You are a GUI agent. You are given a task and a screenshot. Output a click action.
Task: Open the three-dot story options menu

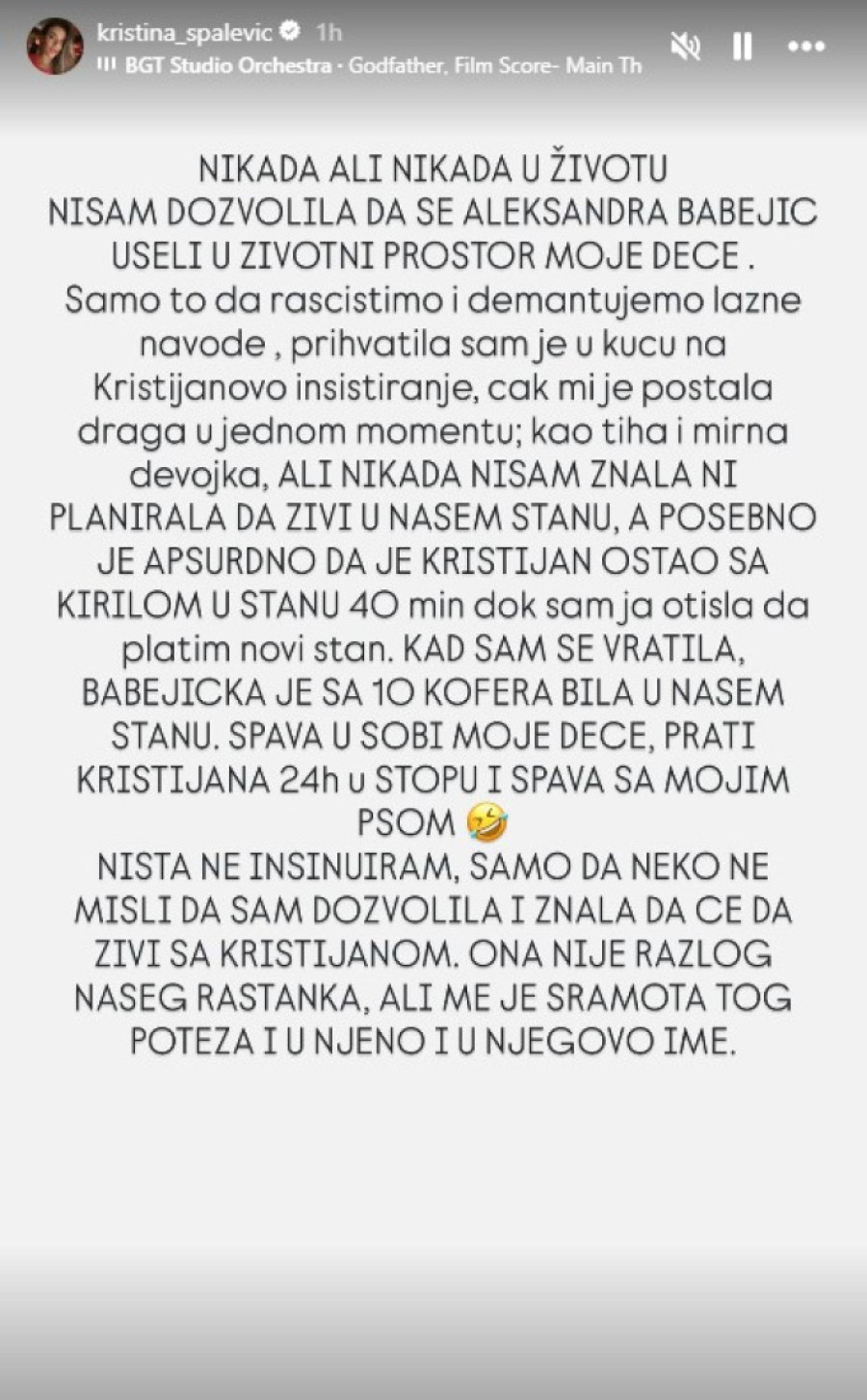tap(805, 46)
